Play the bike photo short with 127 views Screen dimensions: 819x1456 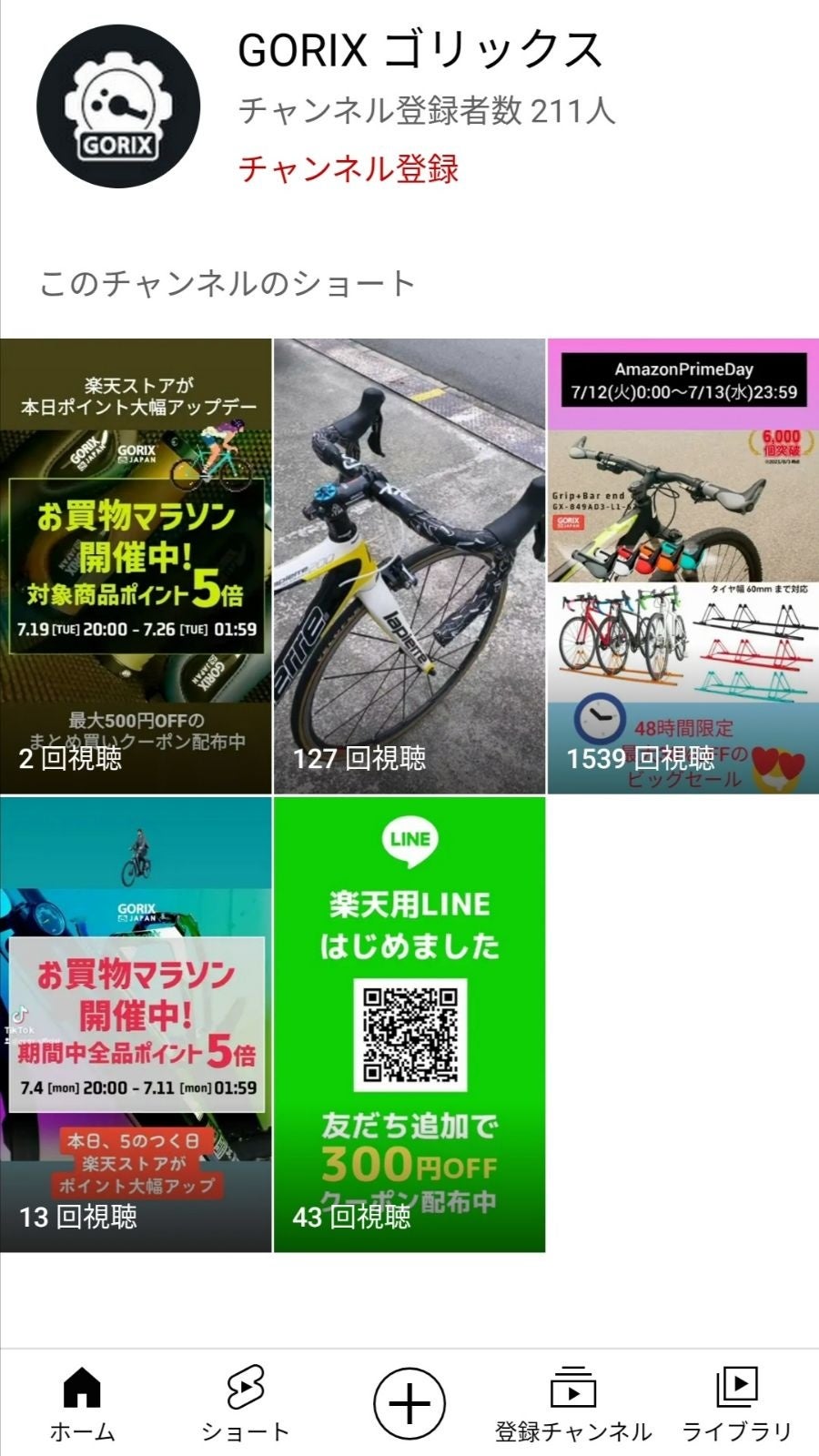click(x=409, y=566)
